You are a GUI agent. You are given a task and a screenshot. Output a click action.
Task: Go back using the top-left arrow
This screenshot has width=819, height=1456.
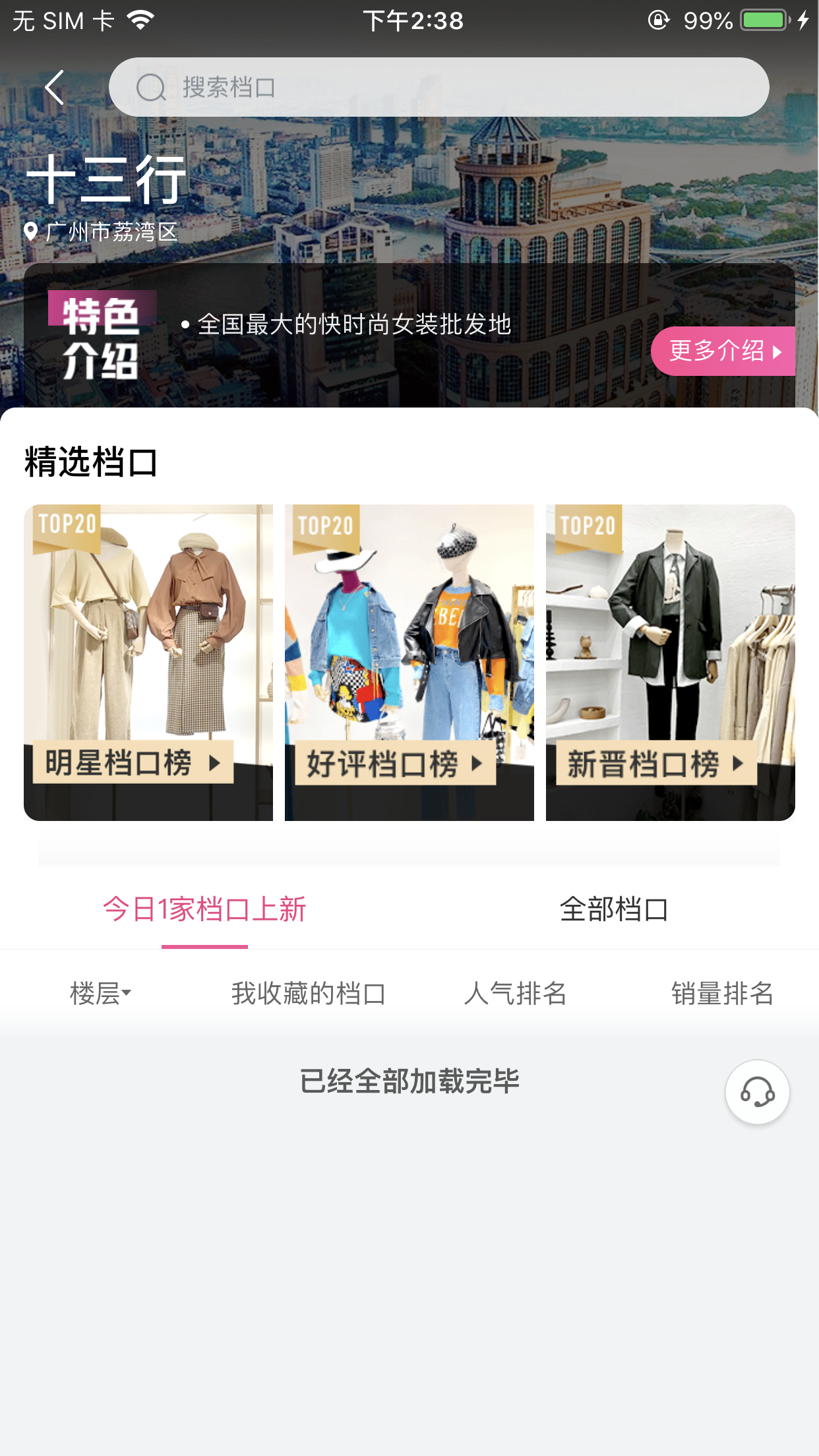55,88
